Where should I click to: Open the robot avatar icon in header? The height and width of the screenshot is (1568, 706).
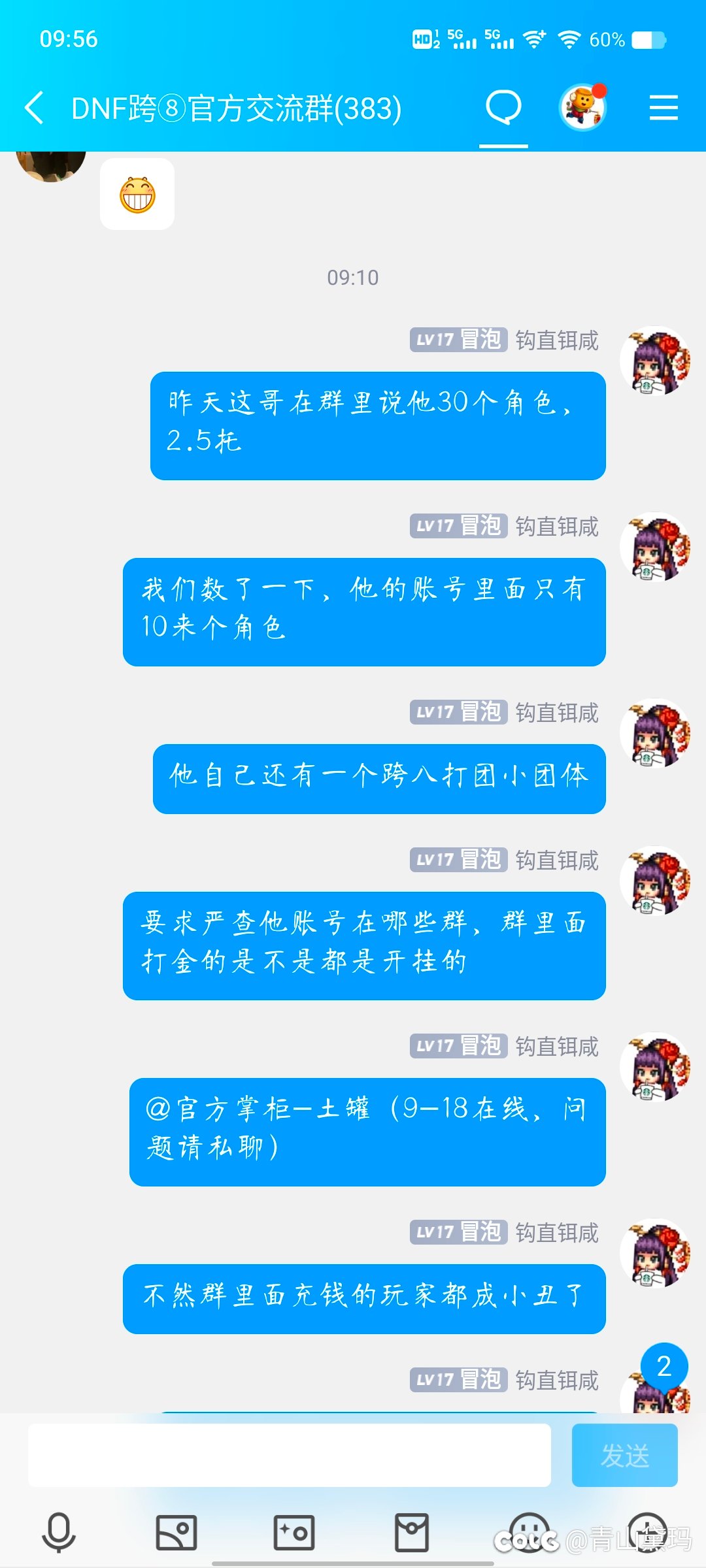(583, 107)
